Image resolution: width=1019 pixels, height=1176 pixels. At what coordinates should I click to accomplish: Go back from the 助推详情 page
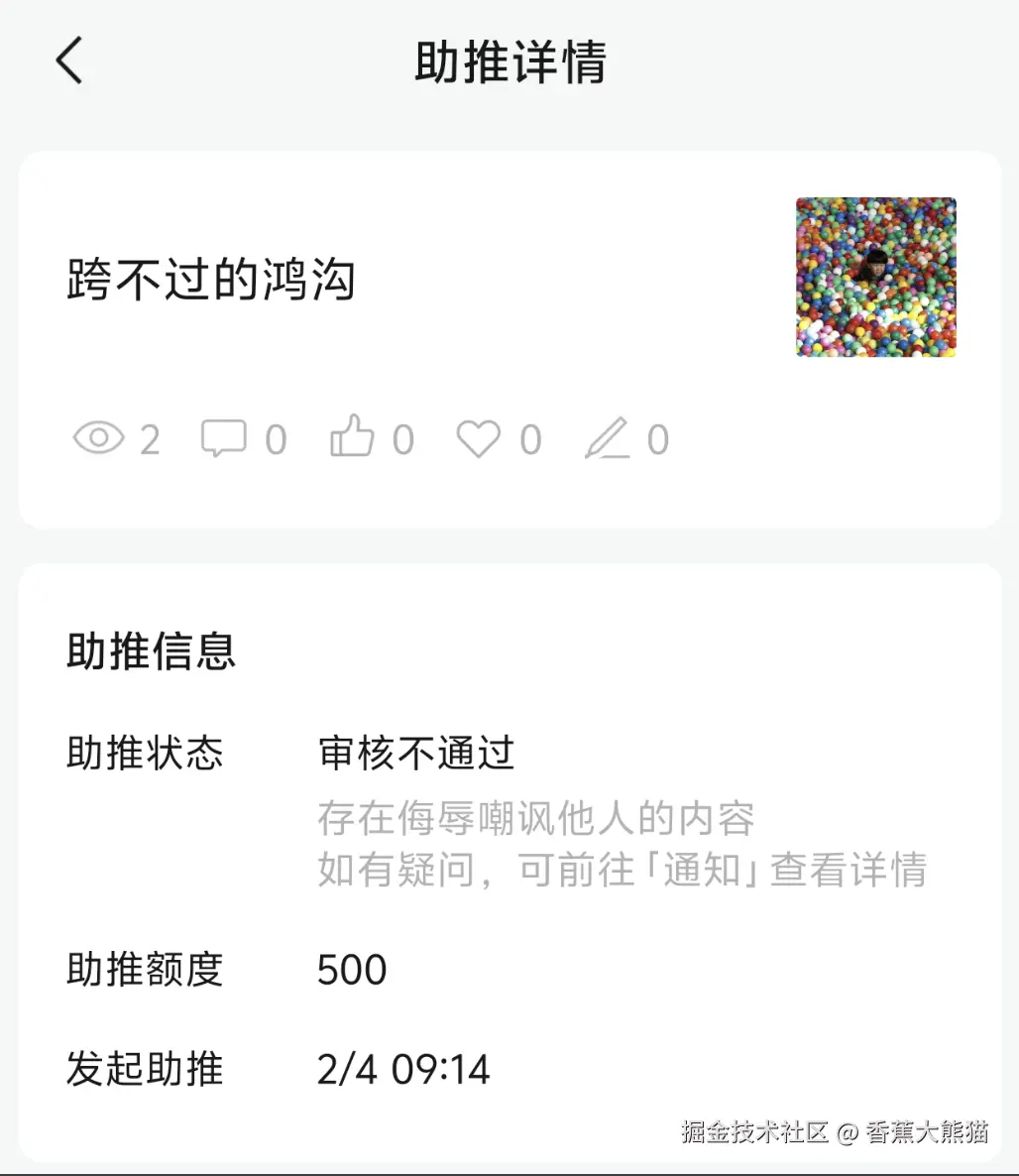tap(68, 61)
